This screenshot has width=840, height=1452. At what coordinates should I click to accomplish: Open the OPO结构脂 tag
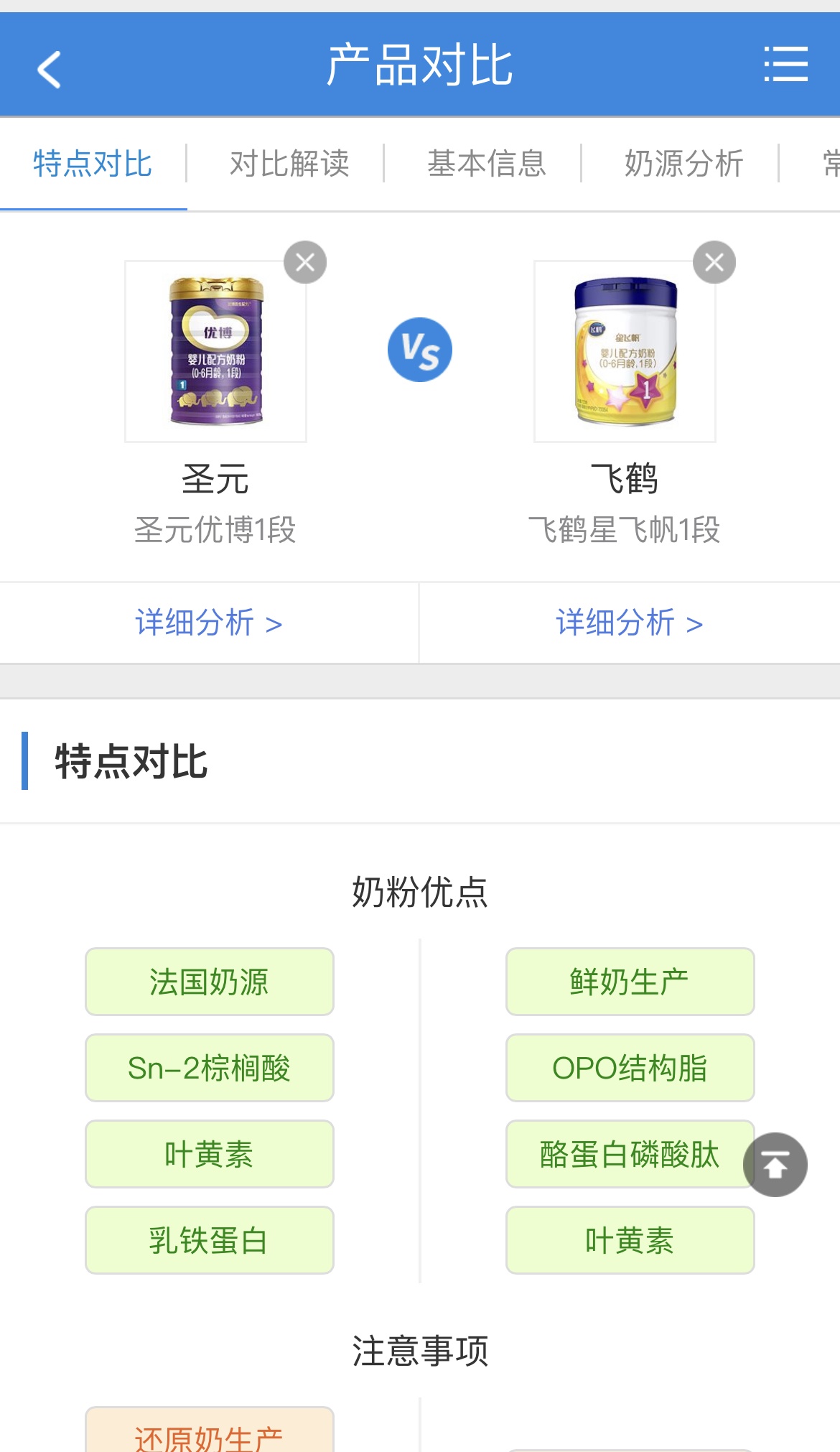click(x=630, y=1068)
